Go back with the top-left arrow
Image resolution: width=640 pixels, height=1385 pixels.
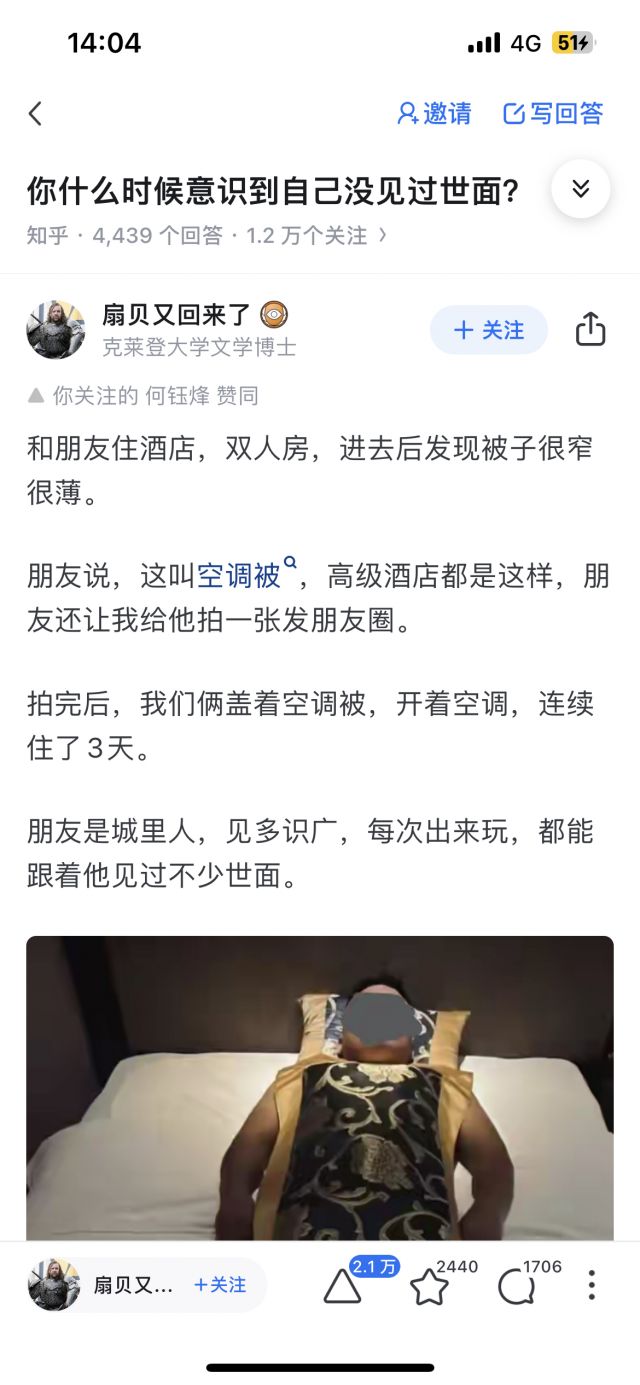click(36, 114)
